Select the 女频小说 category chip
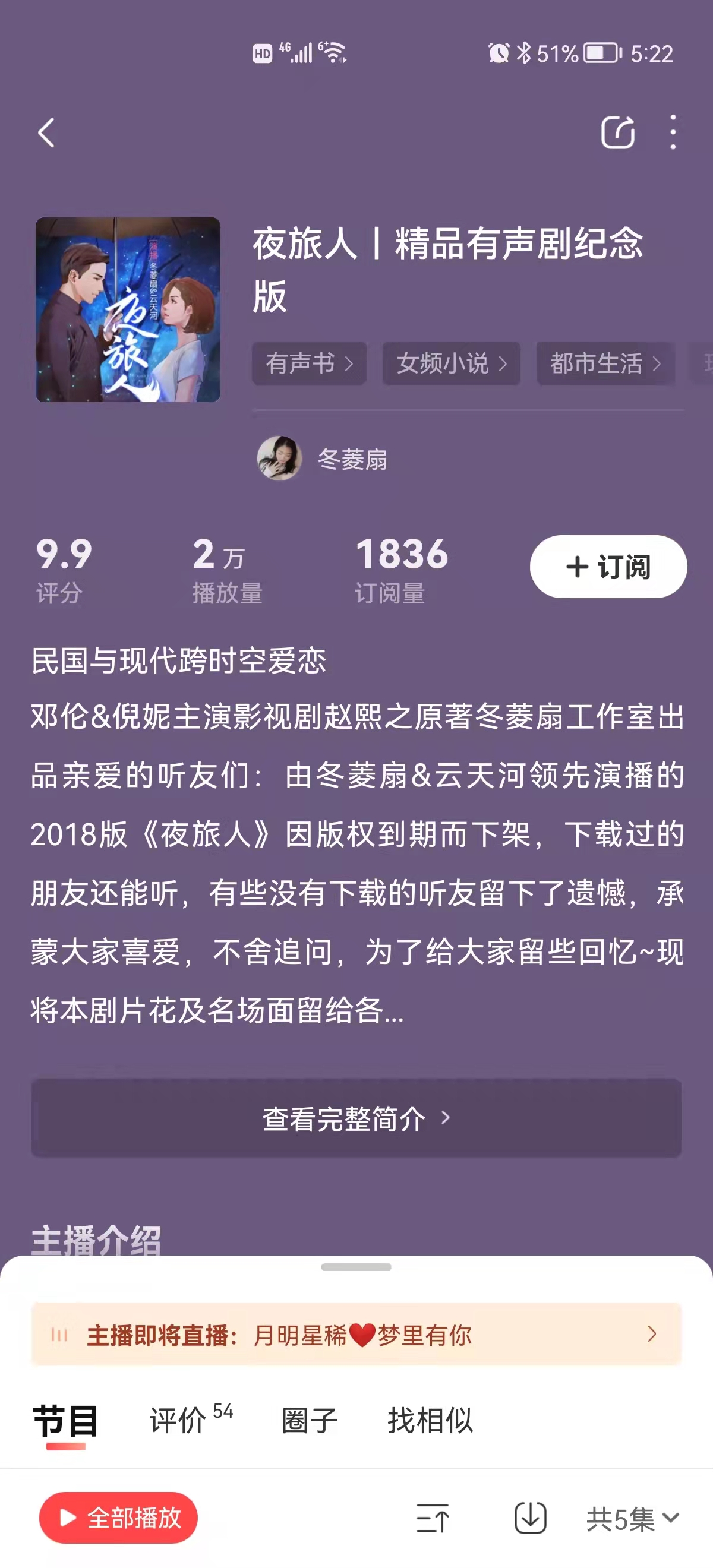The width and height of the screenshot is (713, 1568). click(x=450, y=363)
